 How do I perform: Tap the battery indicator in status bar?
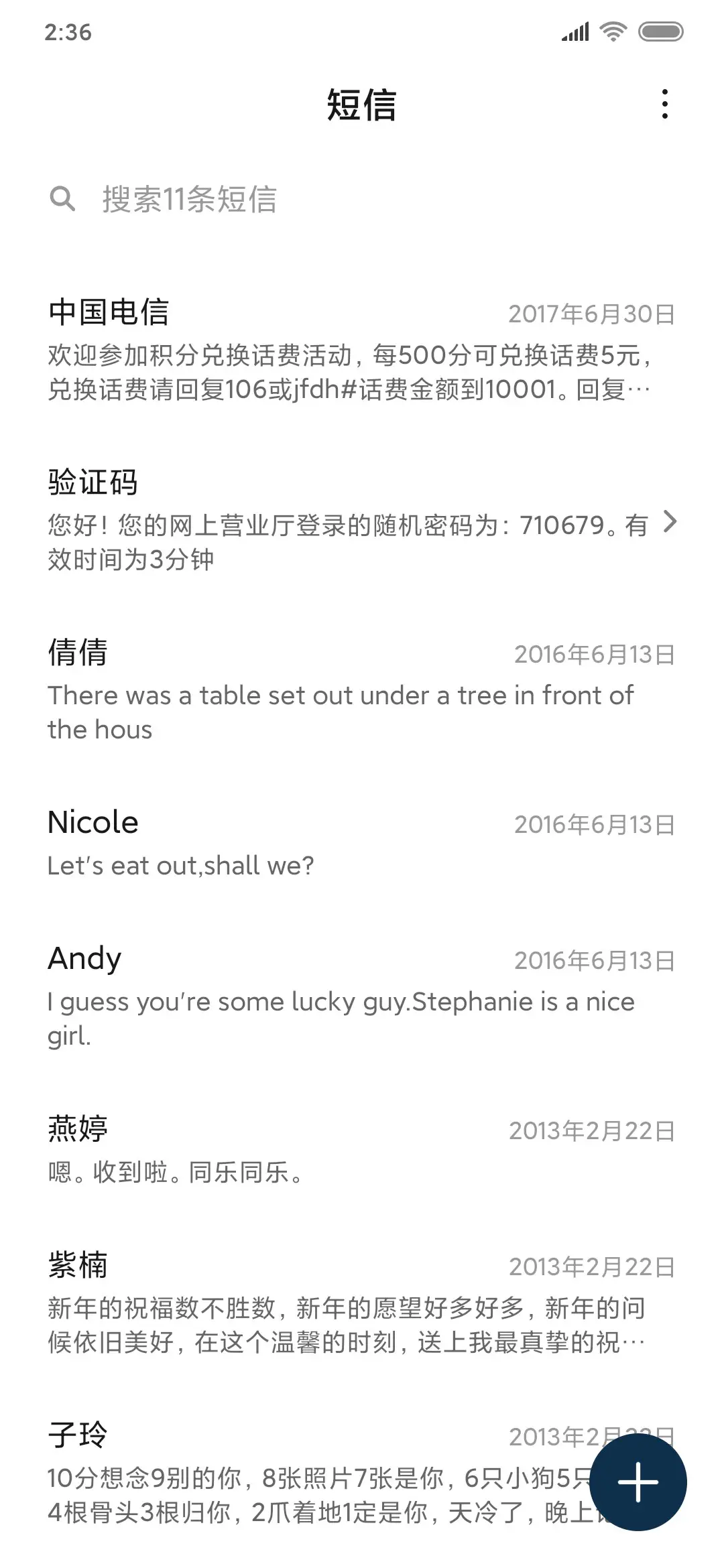(x=662, y=31)
